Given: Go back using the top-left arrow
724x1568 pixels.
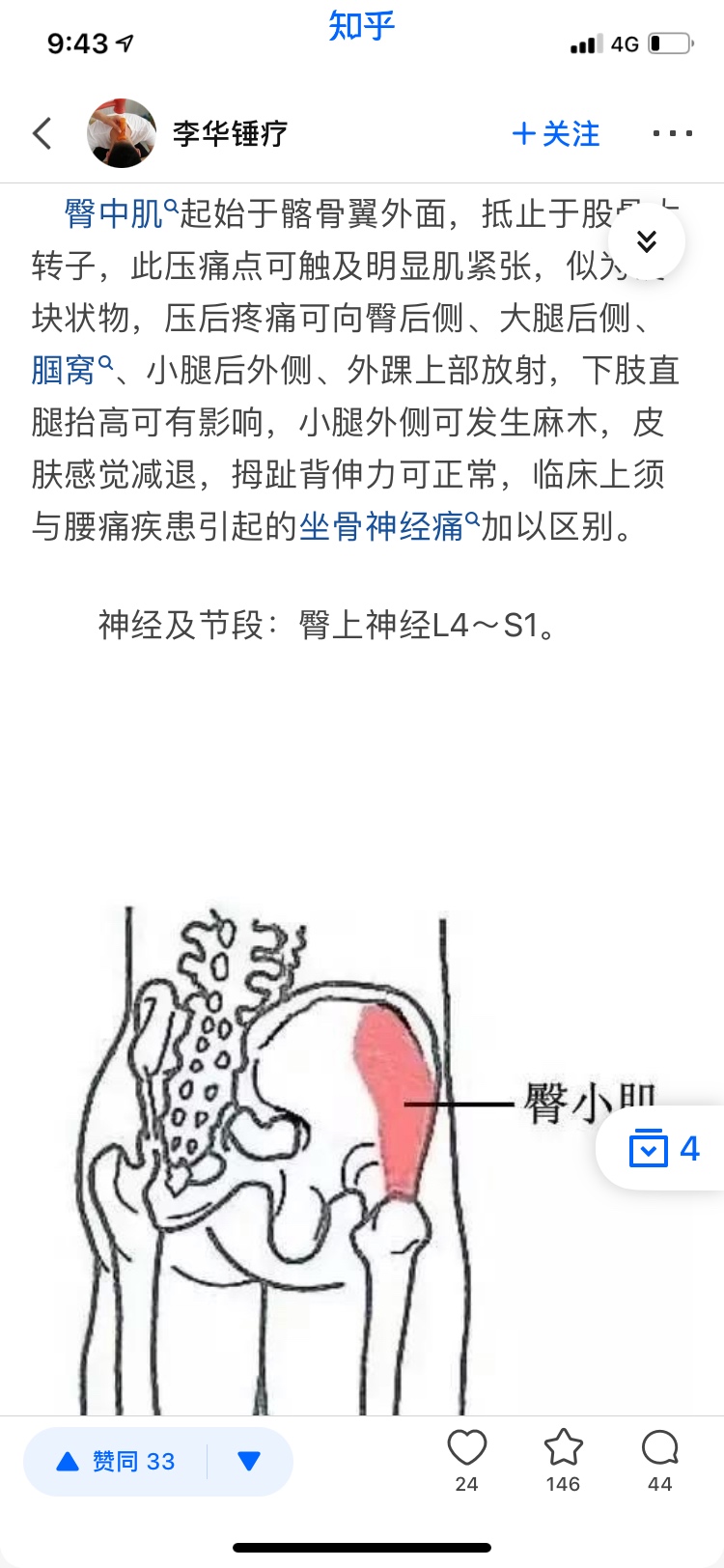Looking at the screenshot, I should click(42, 133).
